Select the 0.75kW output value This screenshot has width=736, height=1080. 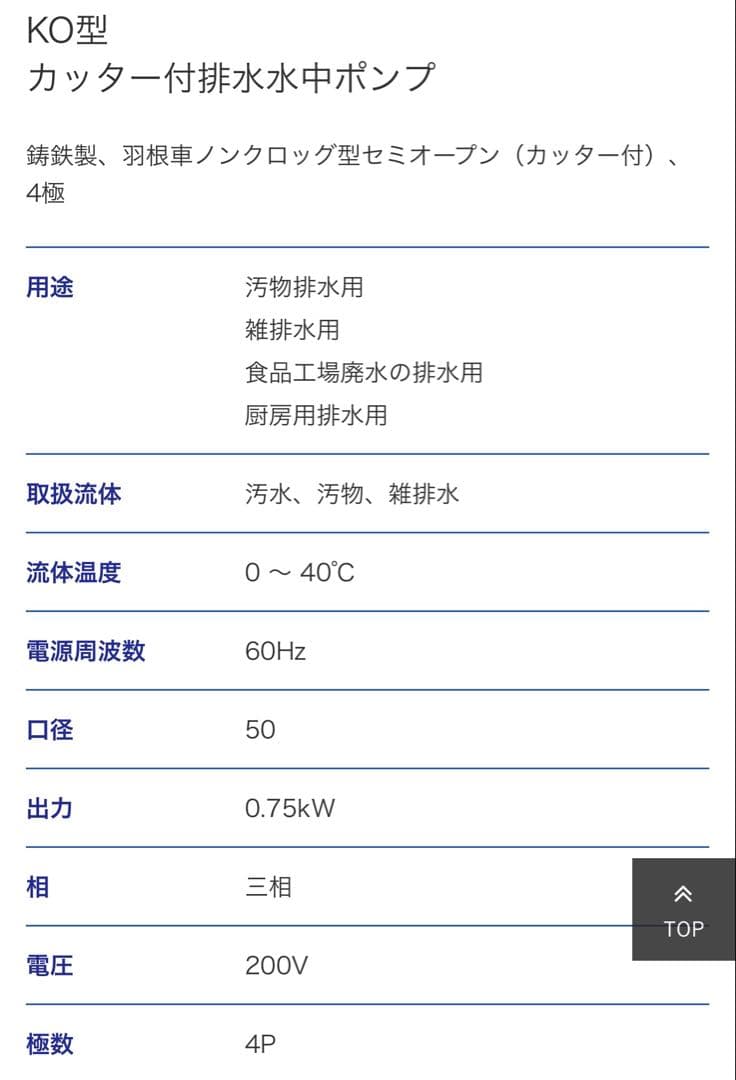click(290, 808)
